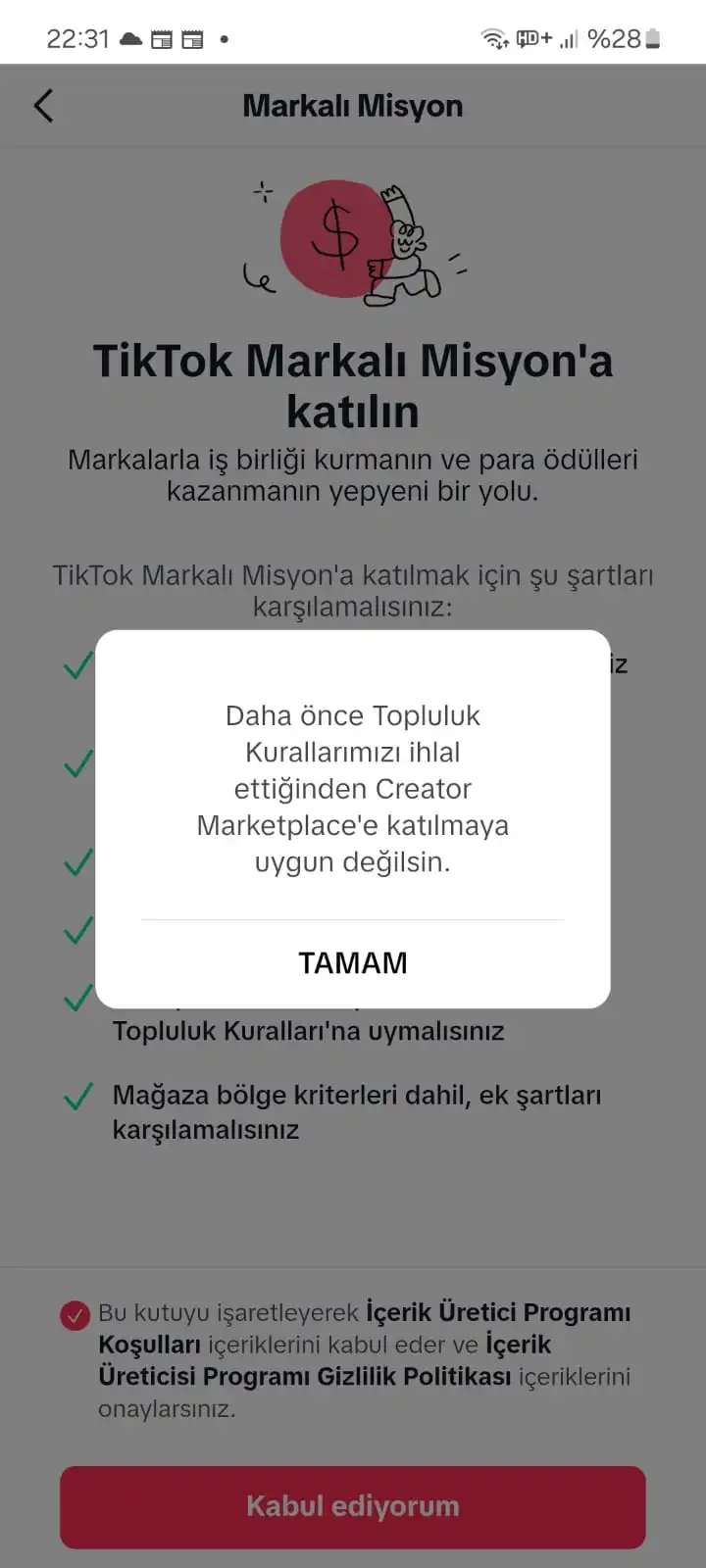Dismiss the dialog with TAMAM
Viewport: 706px width, 1568px height.
[353, 963]
